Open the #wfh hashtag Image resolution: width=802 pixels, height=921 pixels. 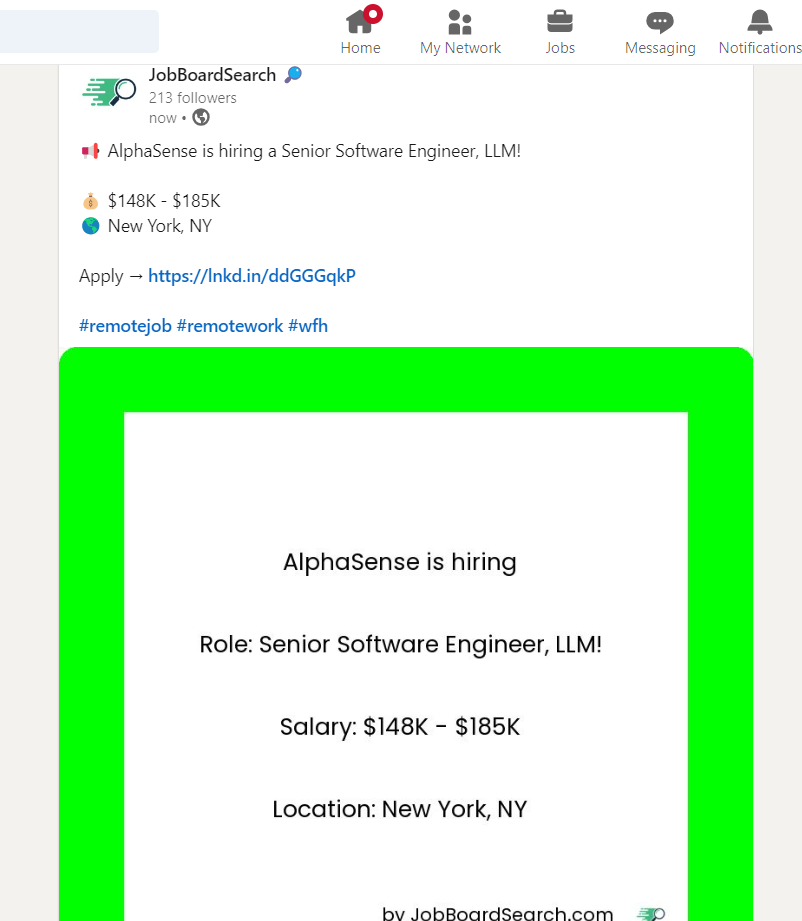coord(307,326)
